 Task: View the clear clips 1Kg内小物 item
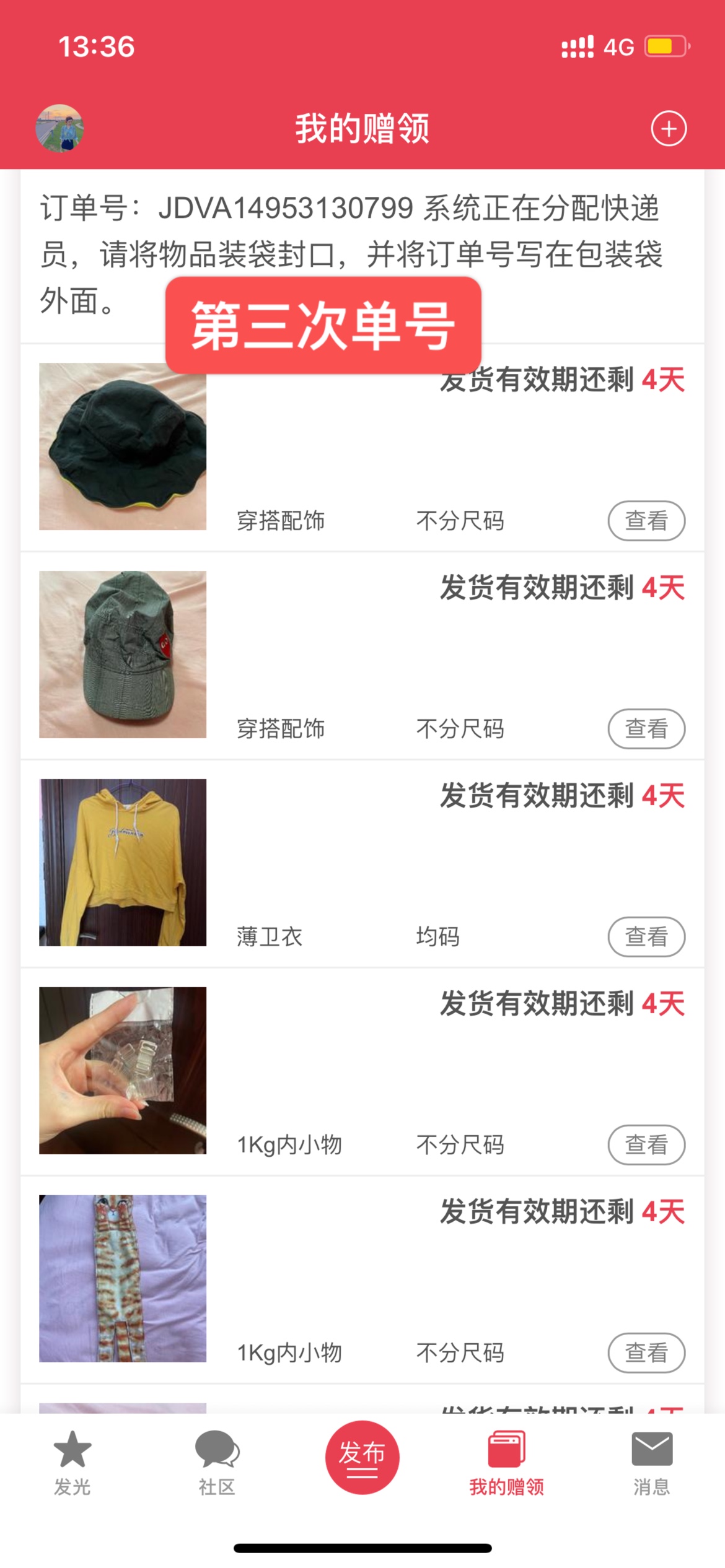(x=646, y=1145)
